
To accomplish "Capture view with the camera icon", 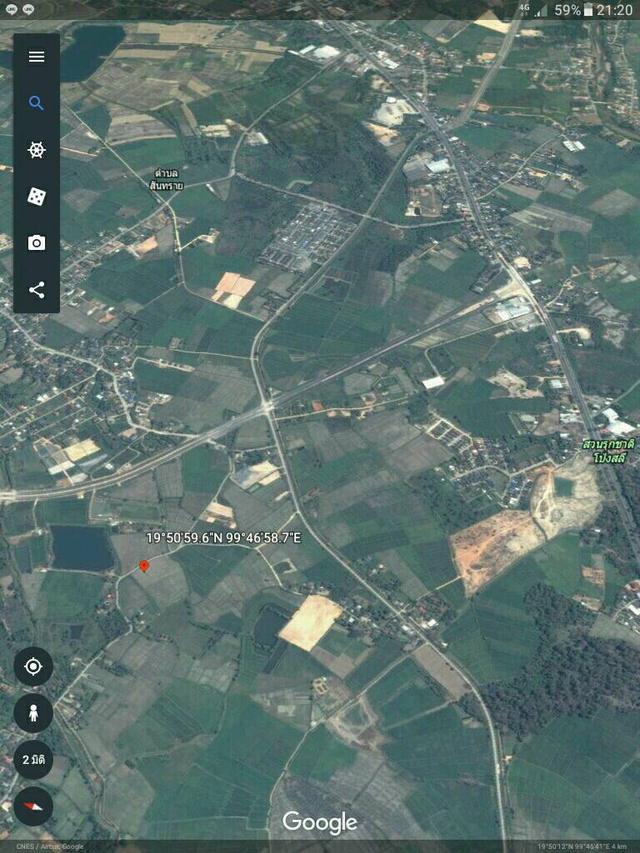I will click(x=37, y=243).
